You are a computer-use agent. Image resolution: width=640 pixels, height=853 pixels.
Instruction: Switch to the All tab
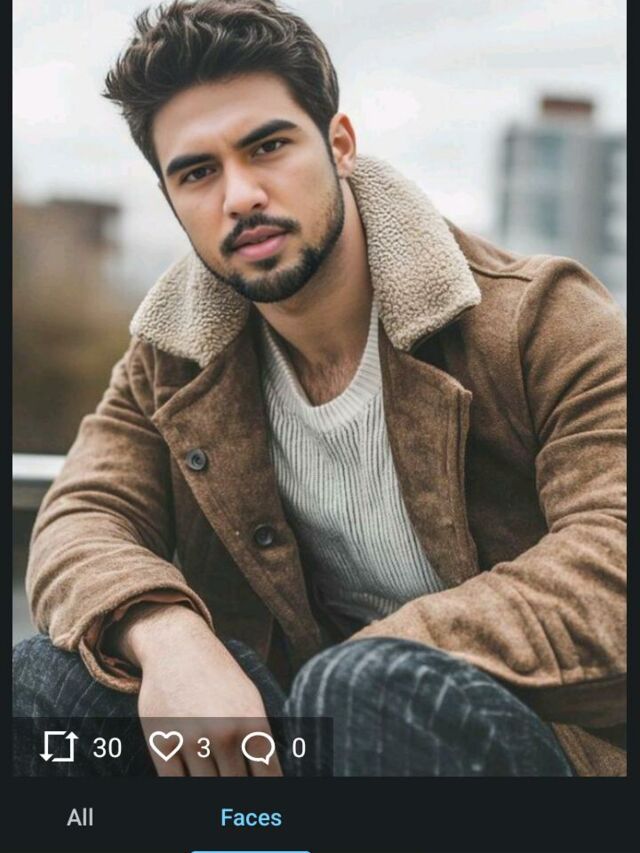[80, 817]
